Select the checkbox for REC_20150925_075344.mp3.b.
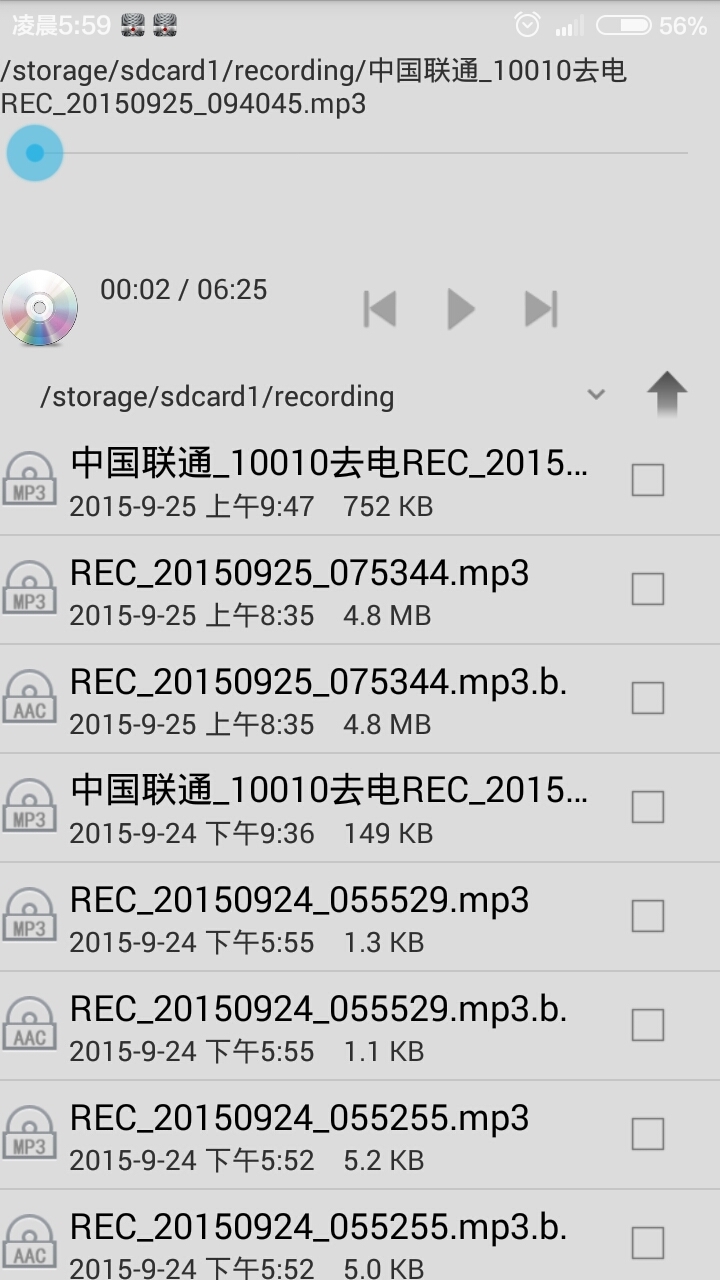 pyautogui.click(x=648, y=698)
